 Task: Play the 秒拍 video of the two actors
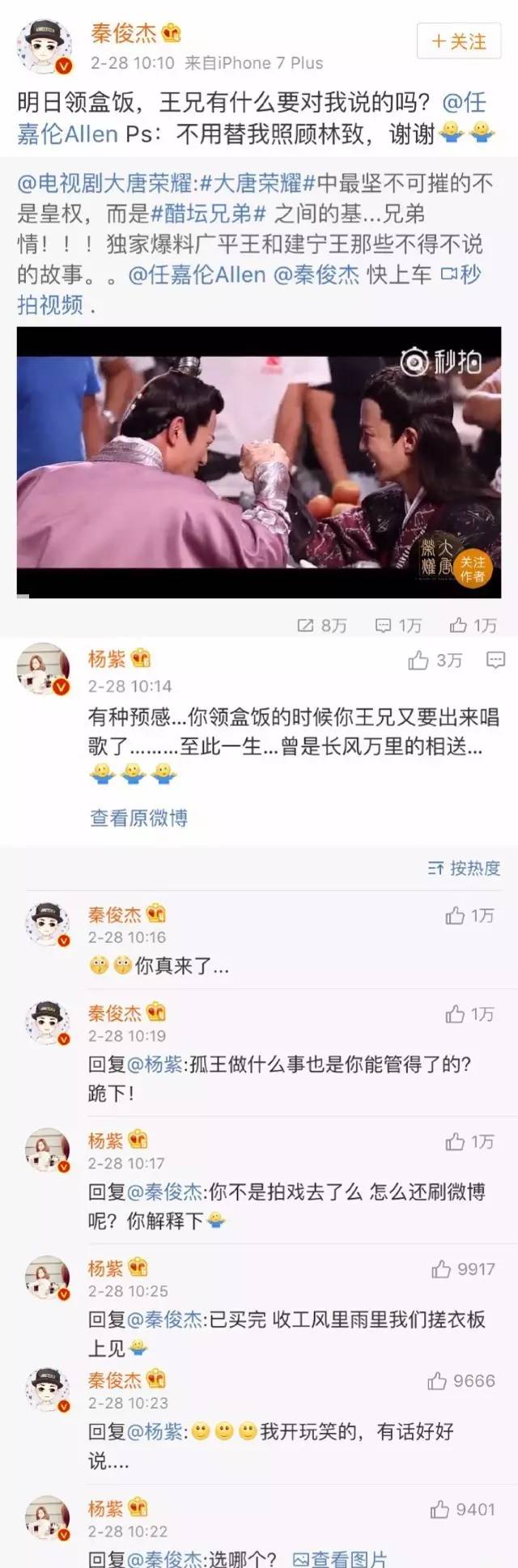259,462
